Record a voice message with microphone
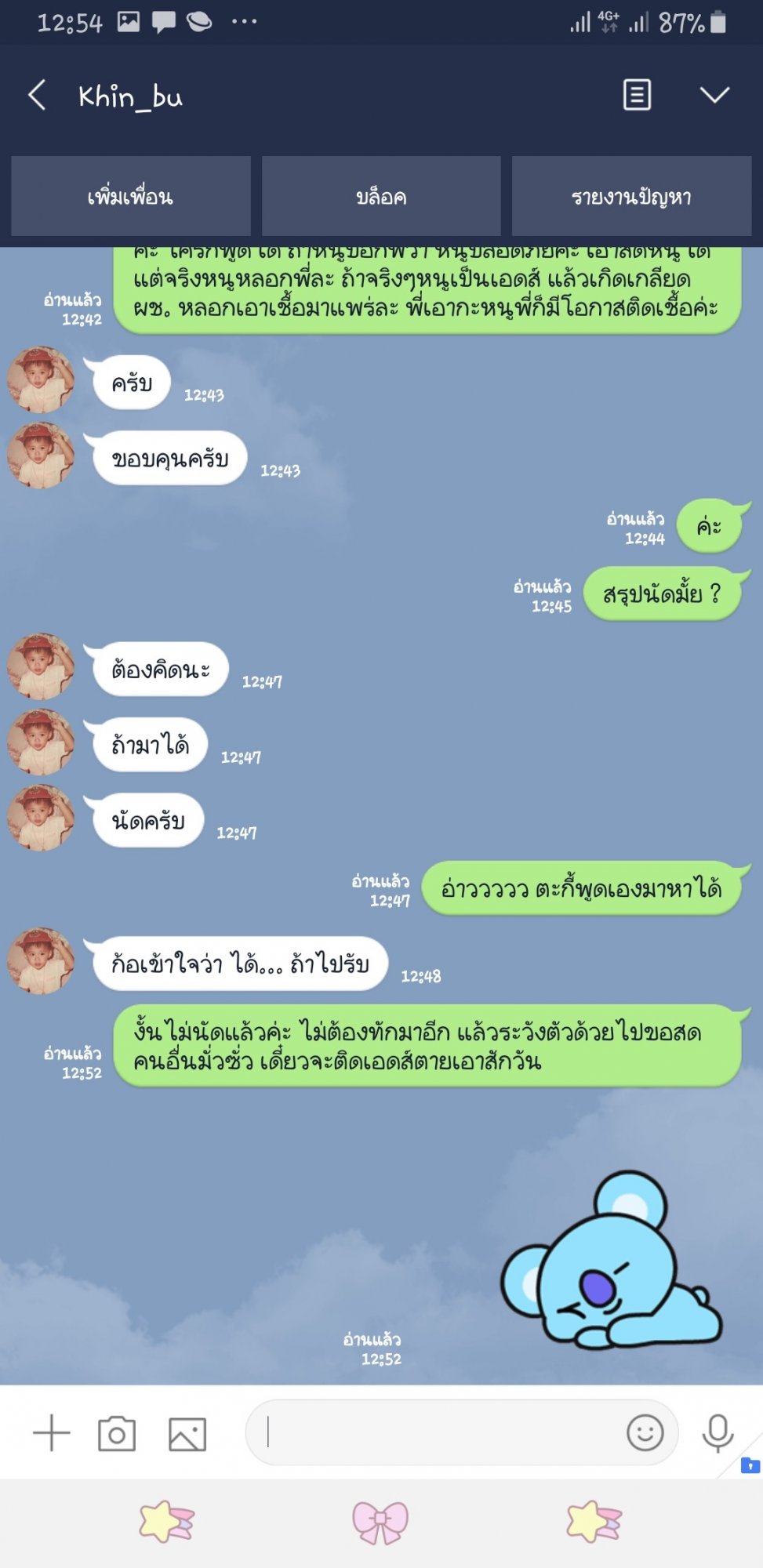 click(718, 1433)
